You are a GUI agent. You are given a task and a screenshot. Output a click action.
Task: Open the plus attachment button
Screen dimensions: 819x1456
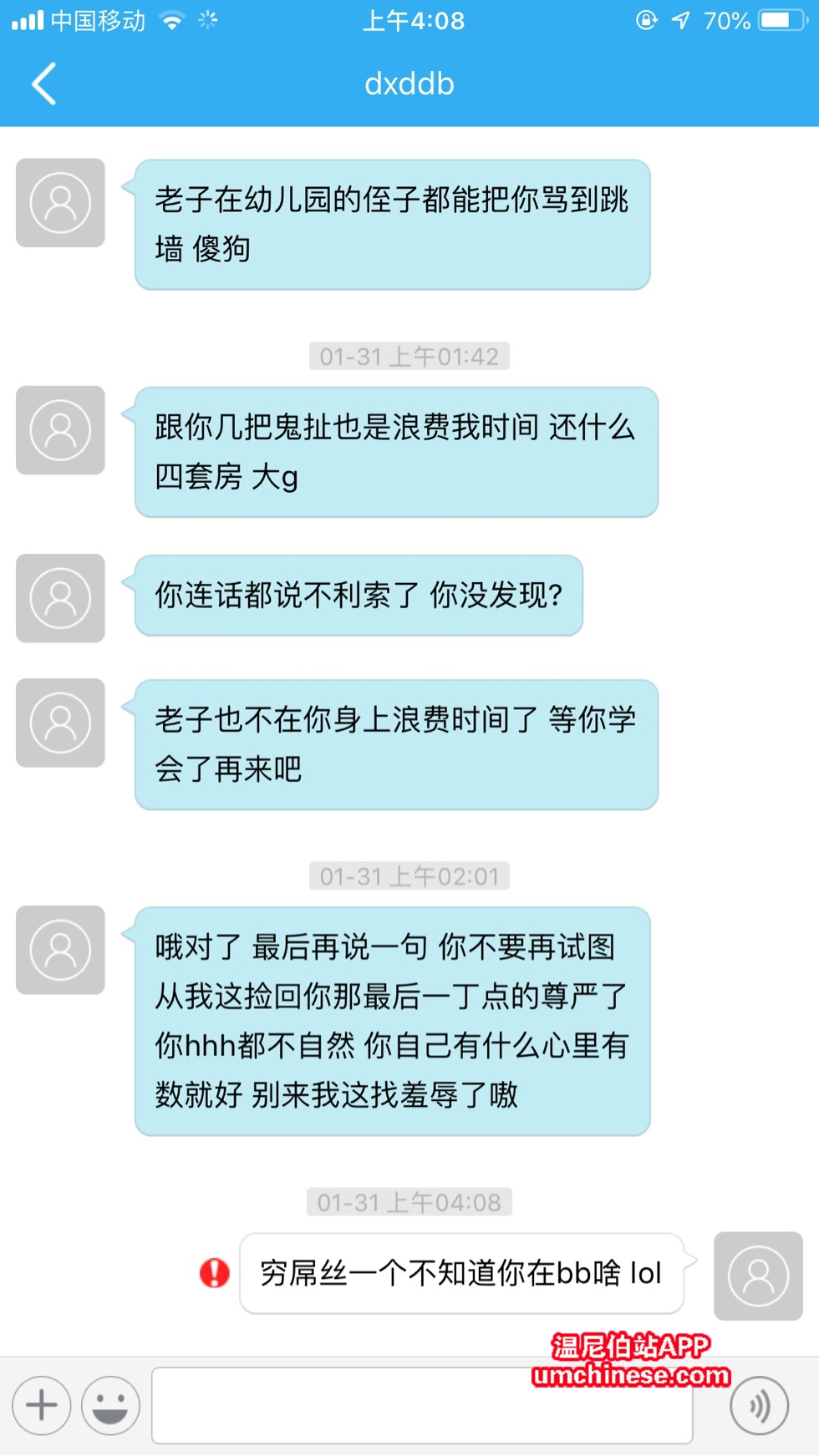coord(42,1405)
